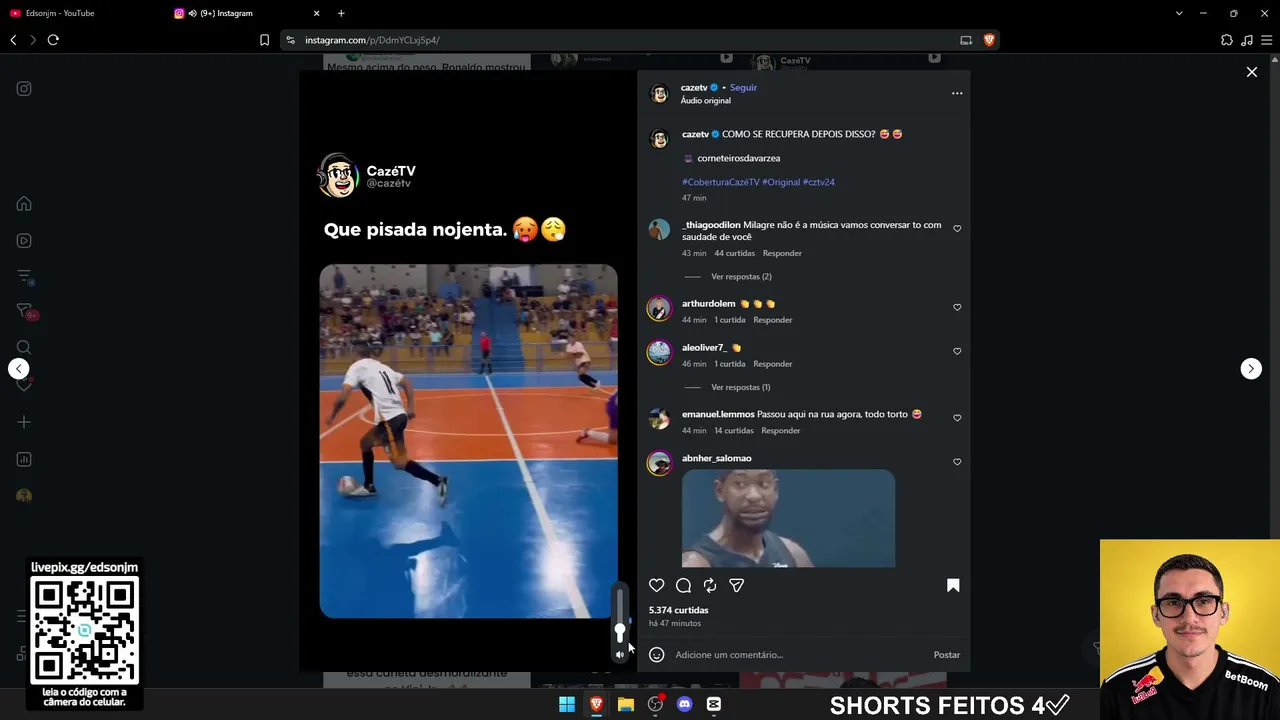The width and height of the screenshot is (1280, 720).
Task: Share the post via paper plane icon
Action: click(736, 585)
